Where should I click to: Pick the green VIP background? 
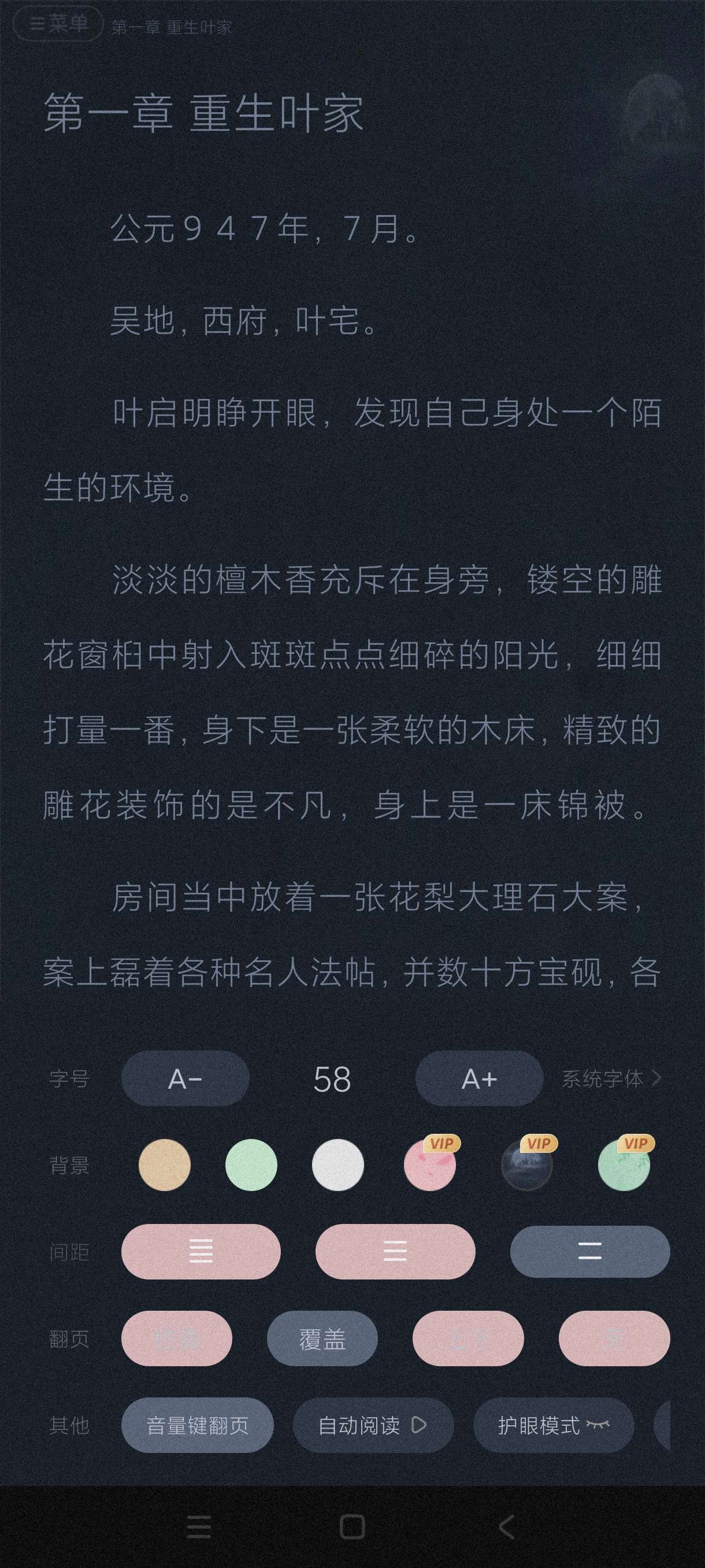(x=624, y=1165)
